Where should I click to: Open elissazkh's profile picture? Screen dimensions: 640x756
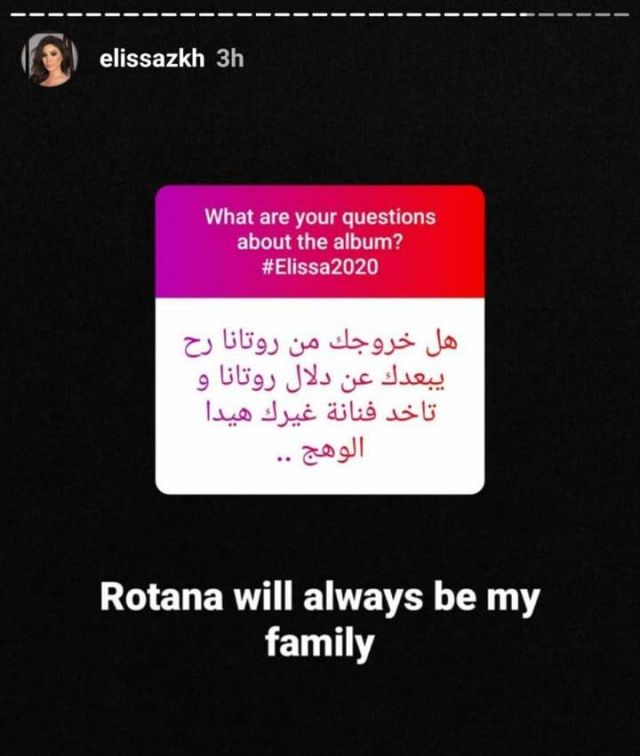coord(50,60)
